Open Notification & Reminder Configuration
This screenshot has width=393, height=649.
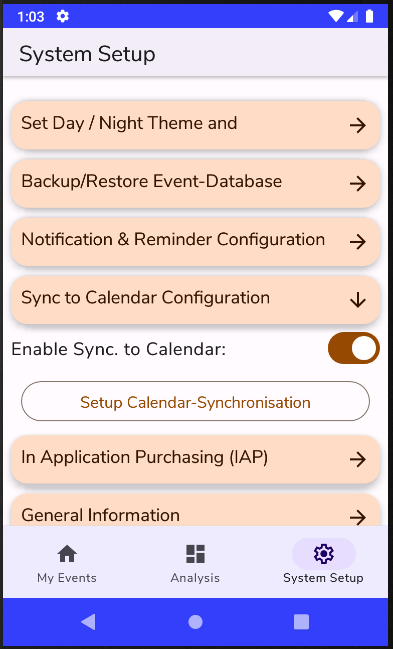click(x=195, y=241)
